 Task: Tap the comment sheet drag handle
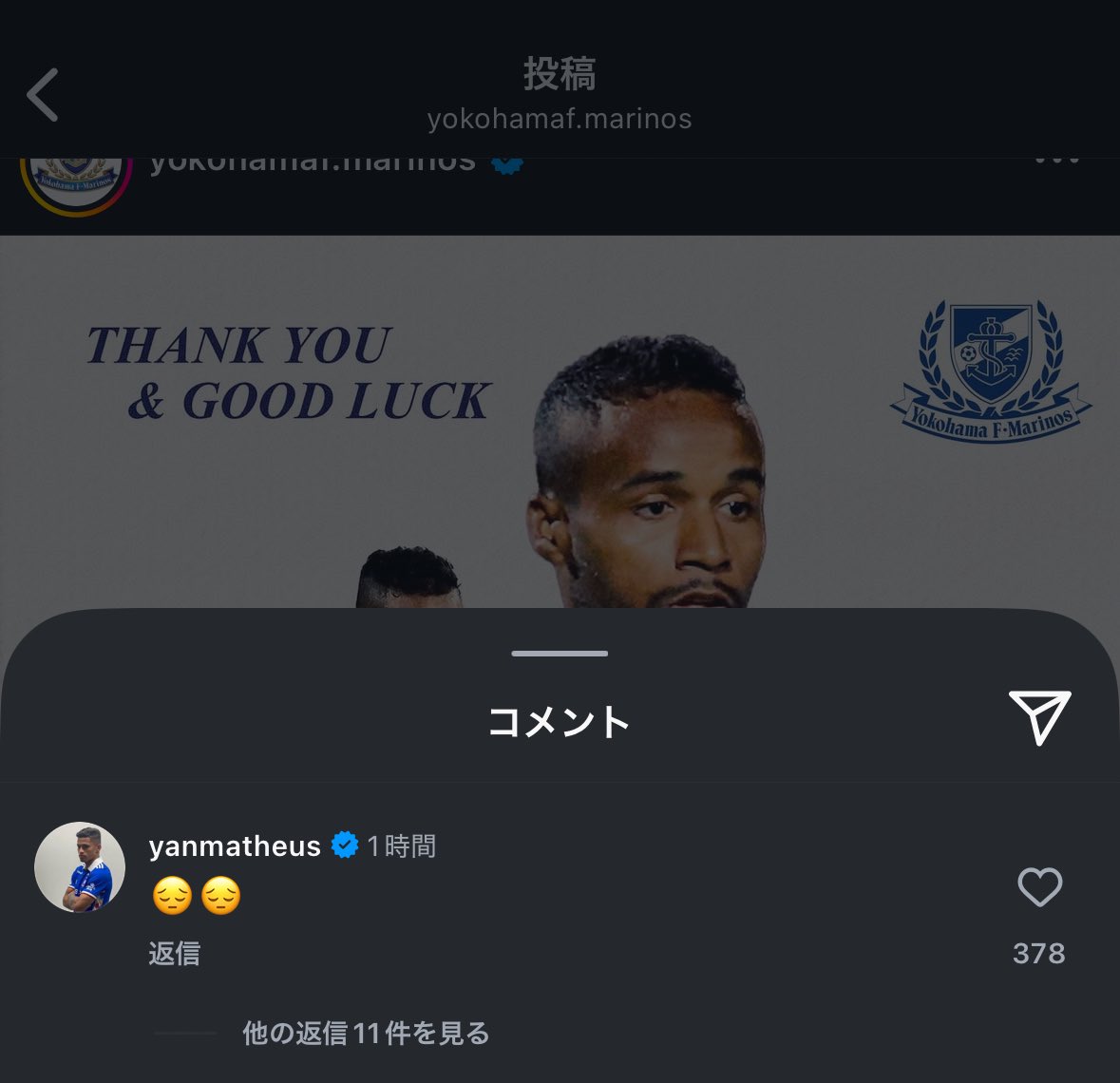point(560,654)
